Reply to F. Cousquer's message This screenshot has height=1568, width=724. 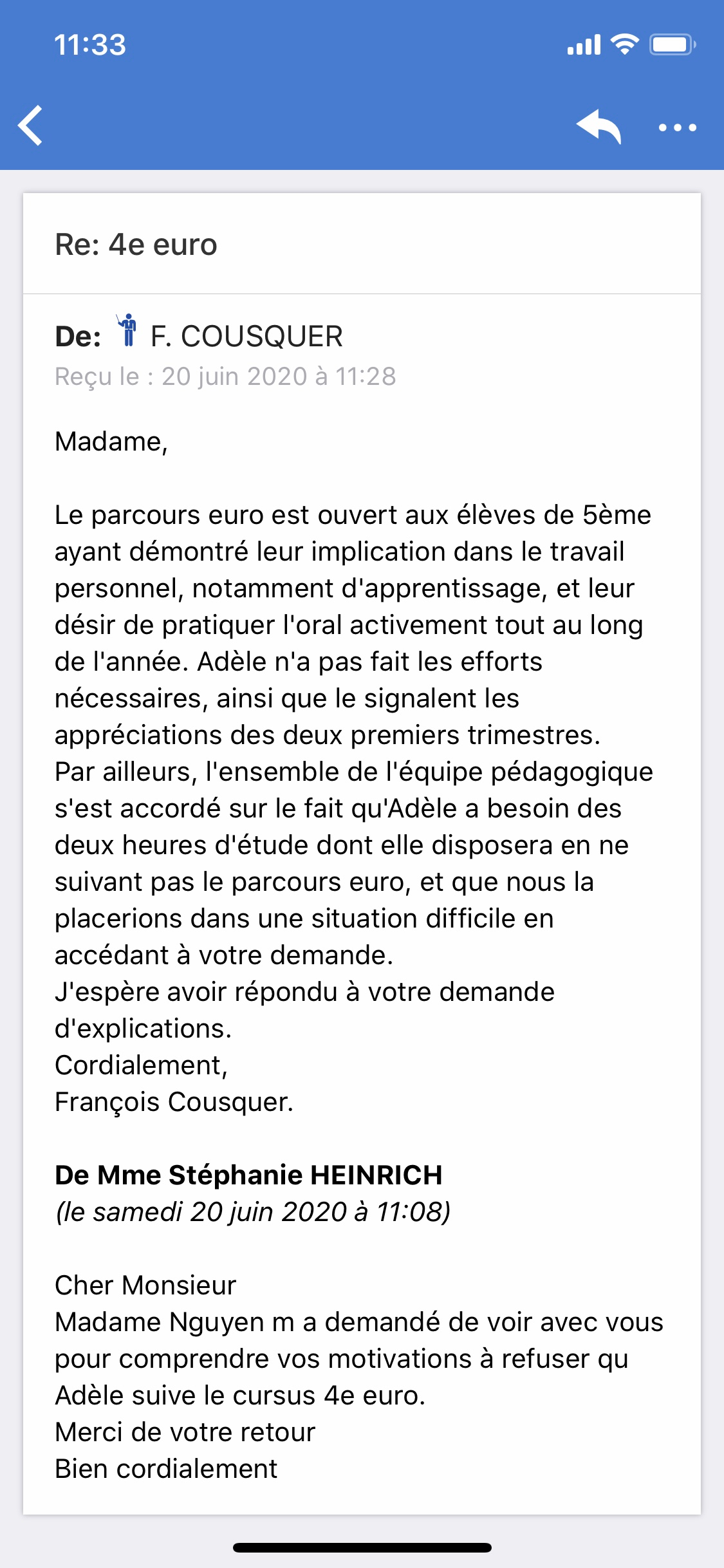[x=599, y=126]
